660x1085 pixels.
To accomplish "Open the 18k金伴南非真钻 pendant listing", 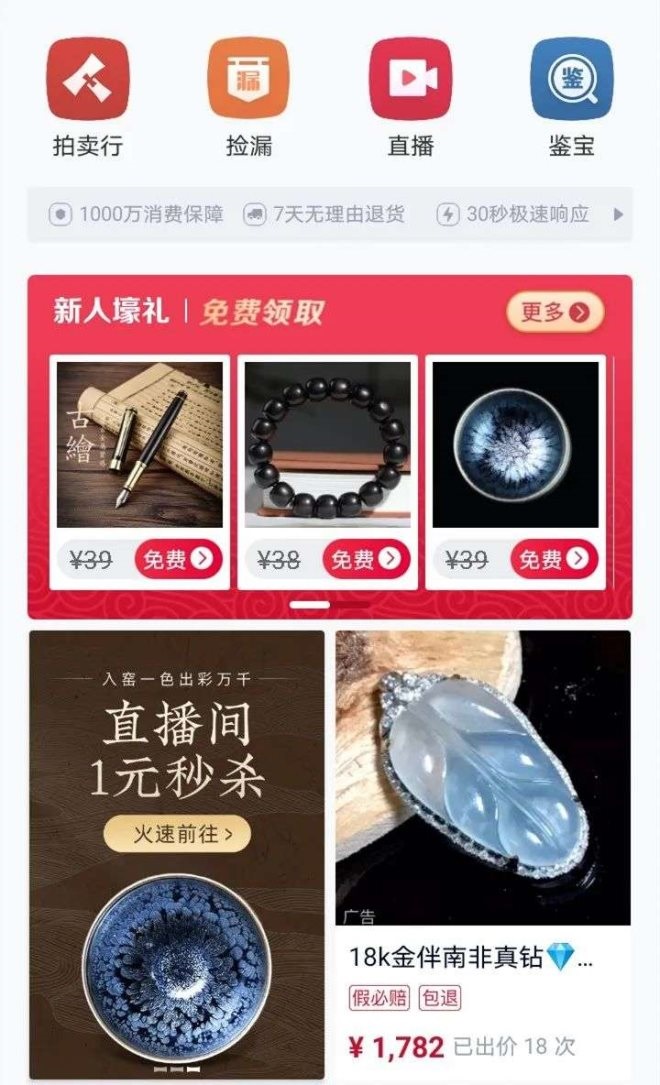I will click(483, 780).
